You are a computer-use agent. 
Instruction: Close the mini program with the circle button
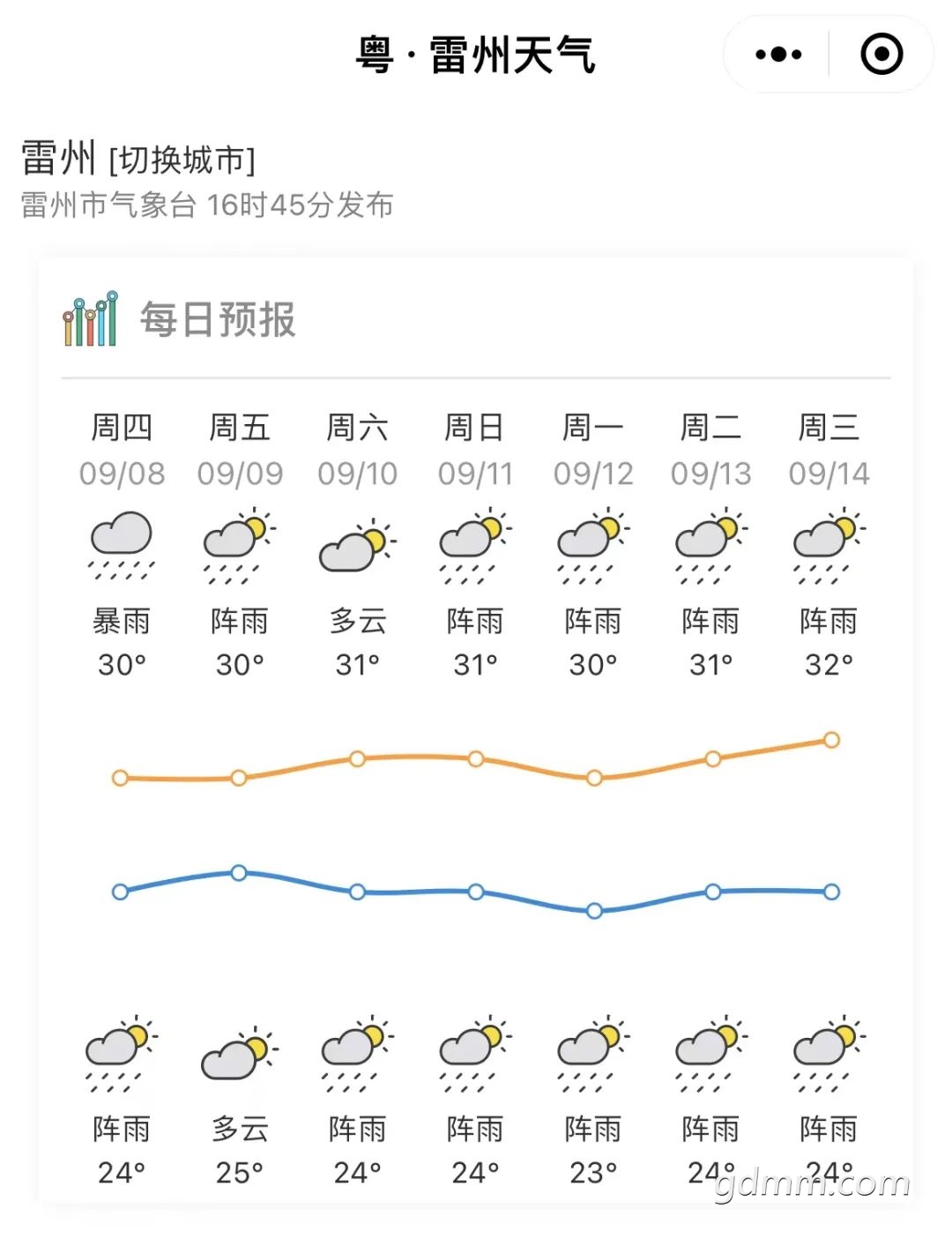[x=881, y=55]
